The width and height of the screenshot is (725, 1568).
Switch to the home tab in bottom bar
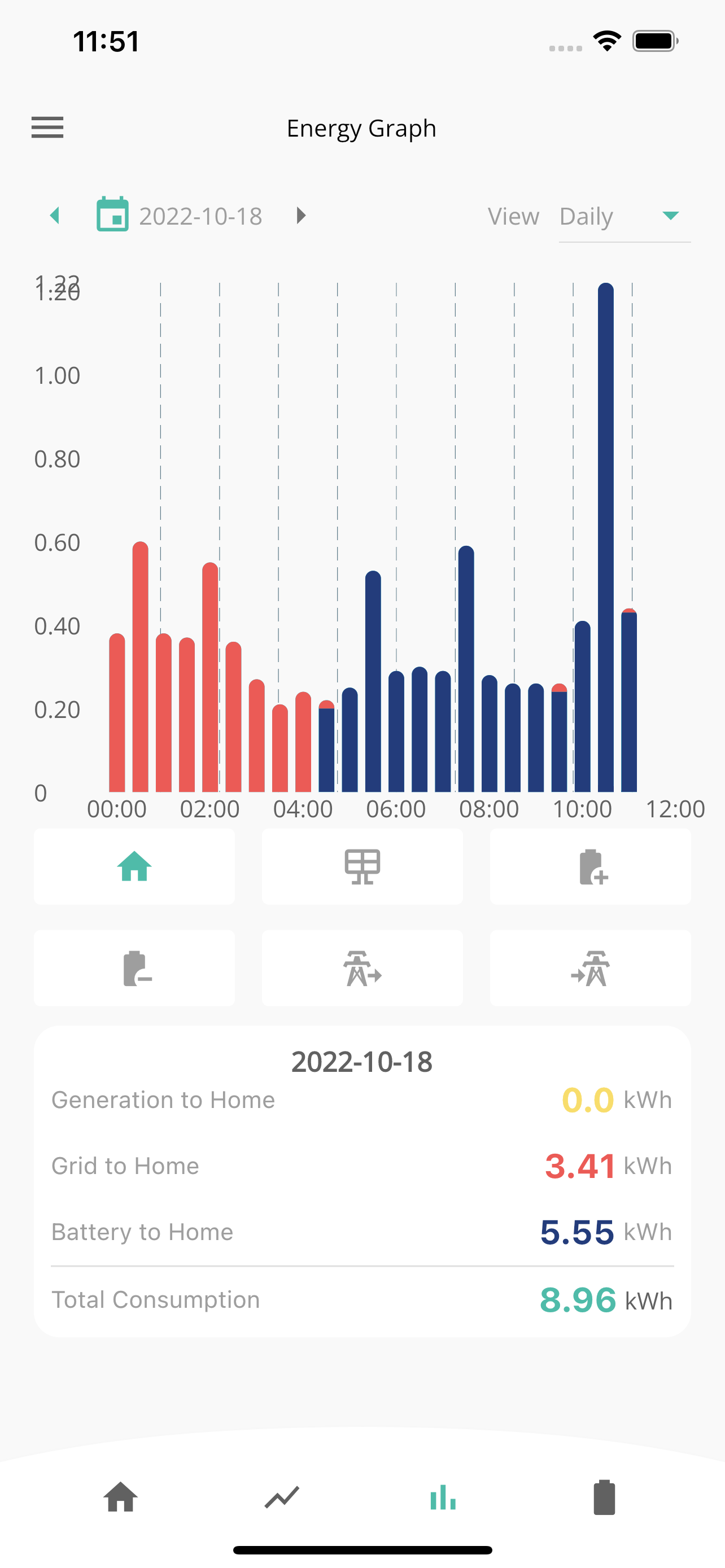[x=120, y=1497]
